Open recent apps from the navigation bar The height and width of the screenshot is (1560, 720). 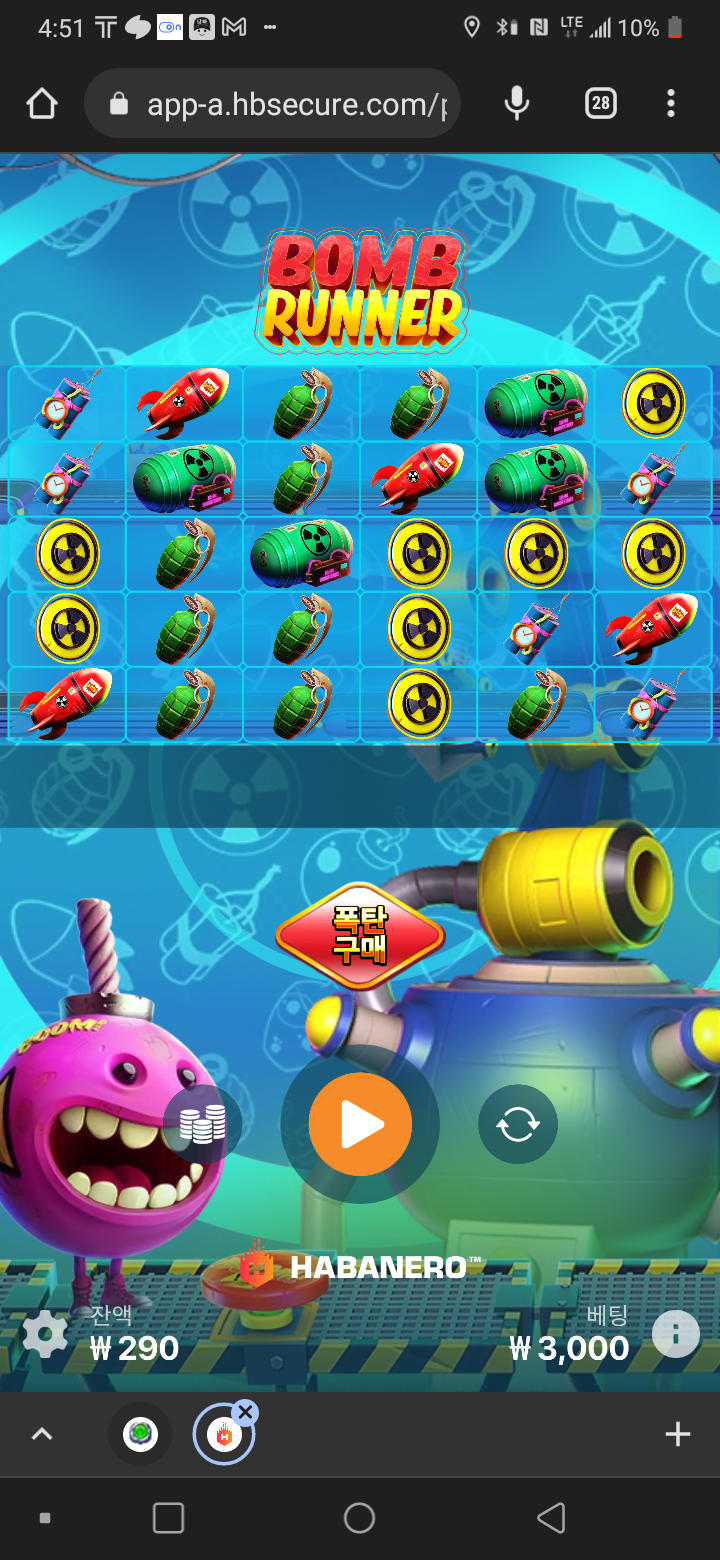tap(168, 1518)
